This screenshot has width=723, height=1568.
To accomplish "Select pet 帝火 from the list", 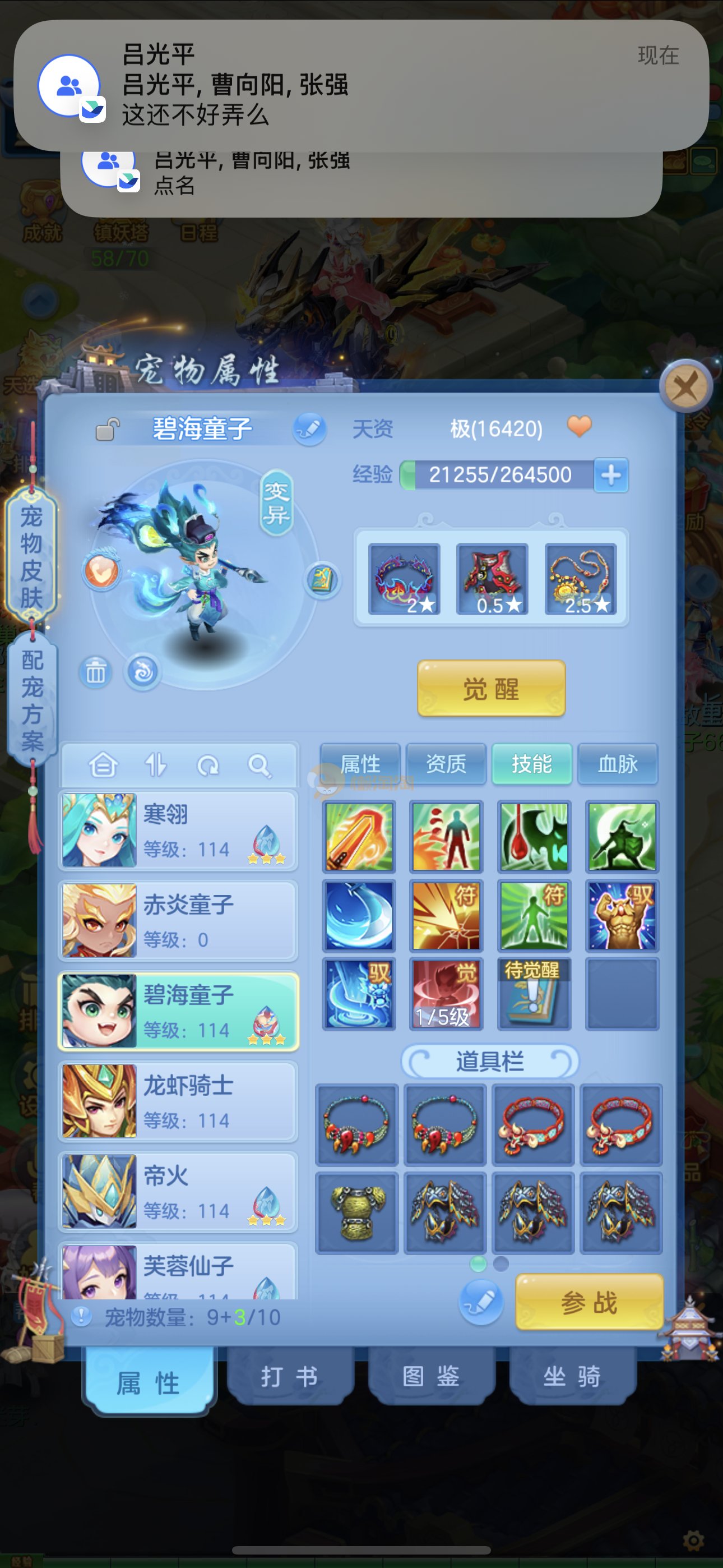I will 178,1191.
